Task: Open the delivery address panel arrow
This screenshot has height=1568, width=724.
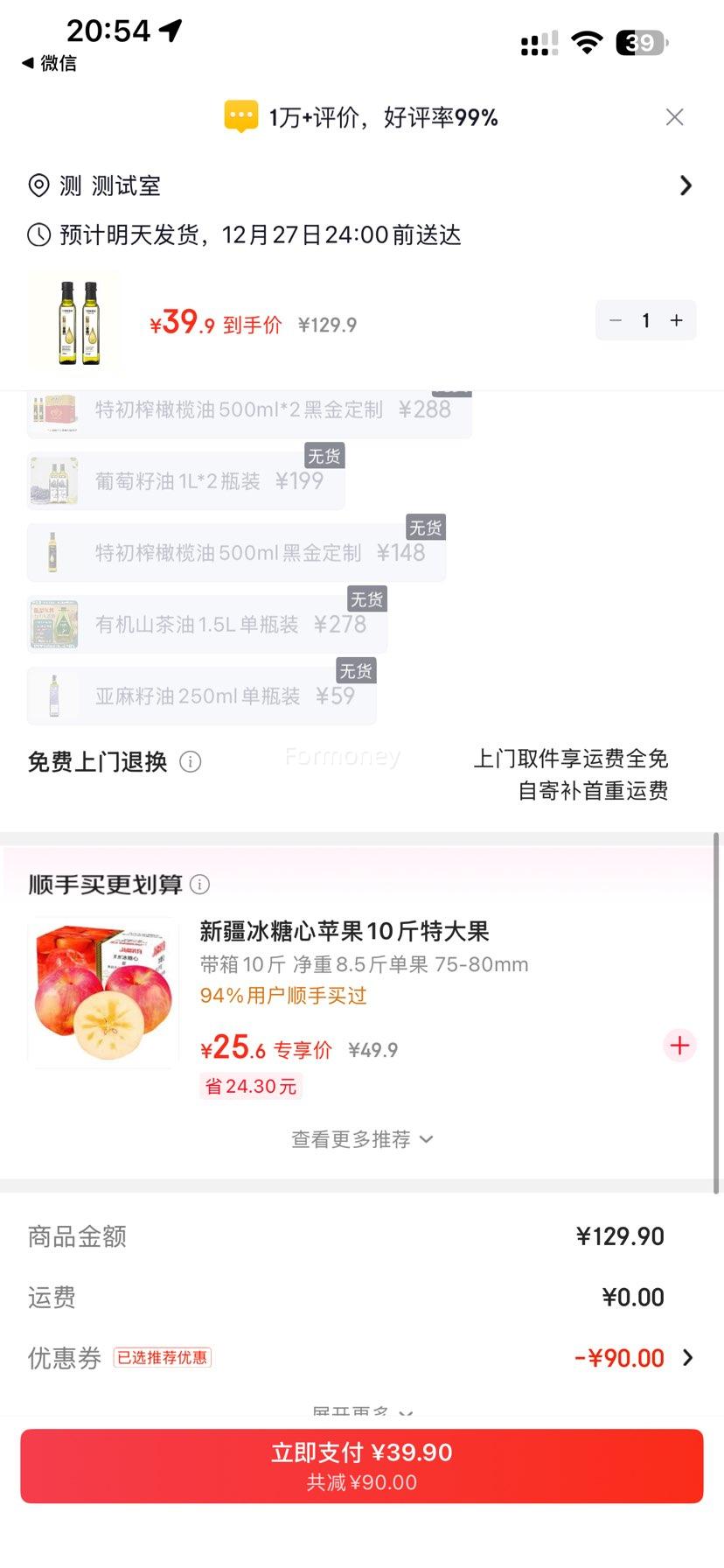Action: 686,185
